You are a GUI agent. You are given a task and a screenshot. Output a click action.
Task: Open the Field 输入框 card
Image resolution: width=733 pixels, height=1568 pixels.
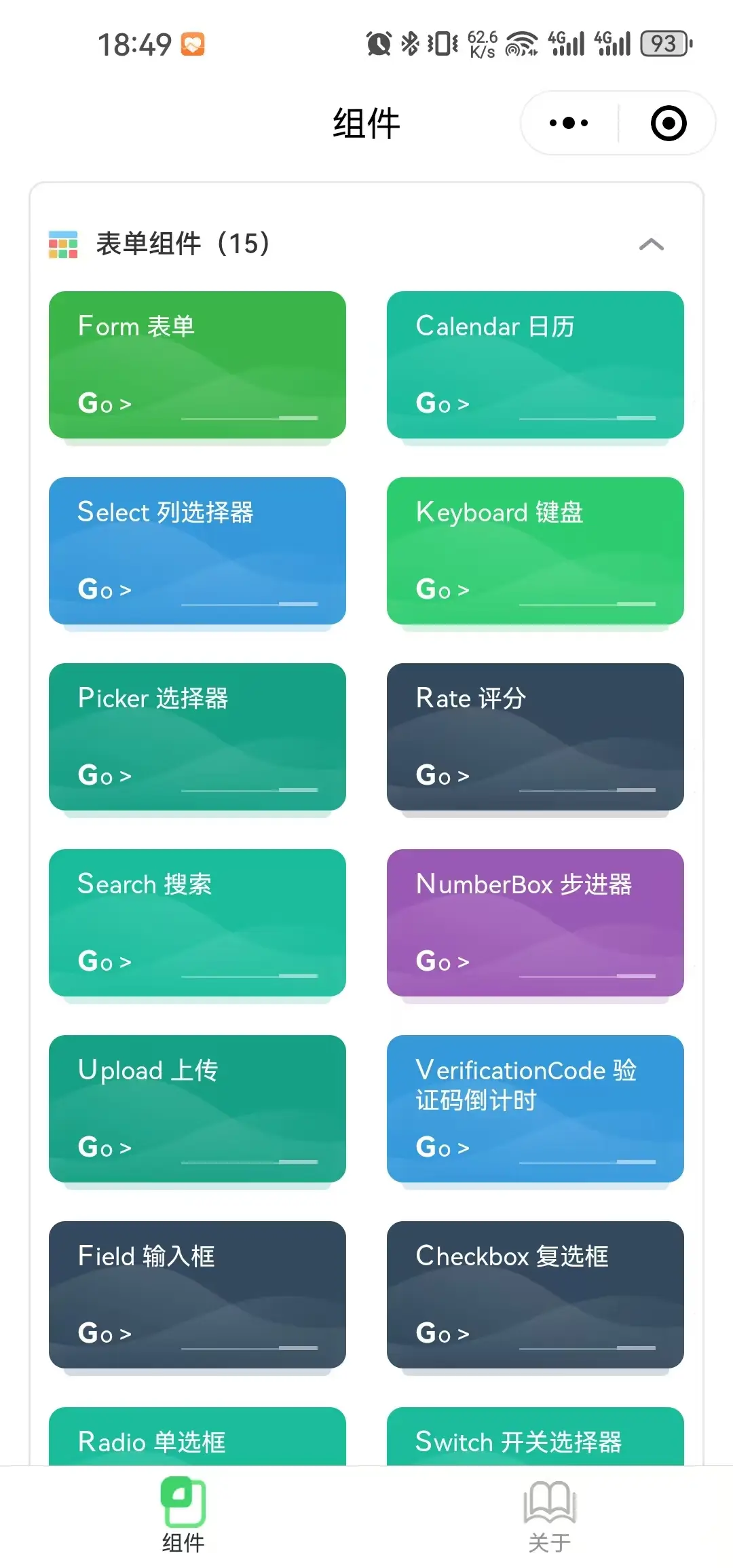[198, 1295]
